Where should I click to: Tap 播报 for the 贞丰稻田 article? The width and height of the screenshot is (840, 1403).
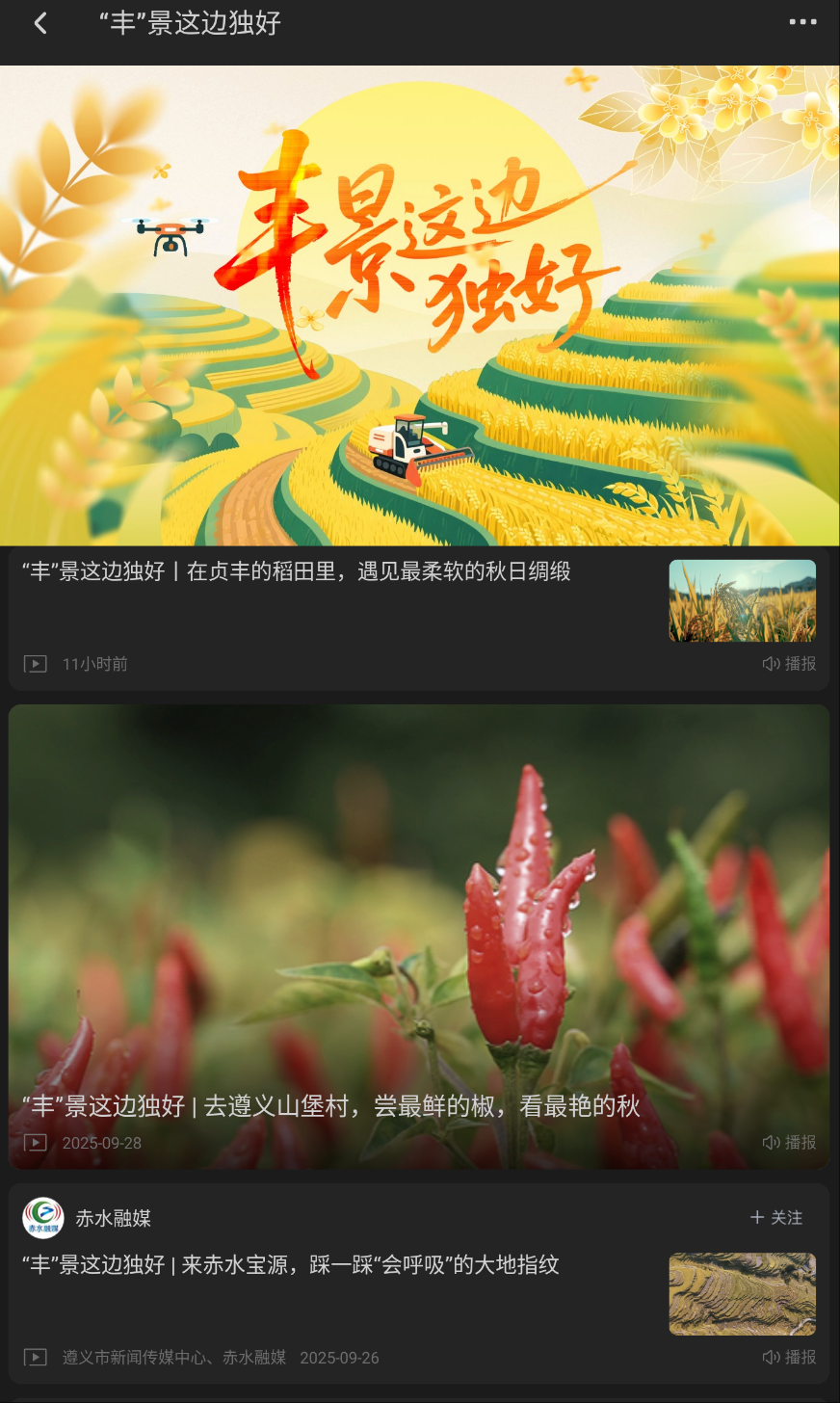[x=789, y=664]
